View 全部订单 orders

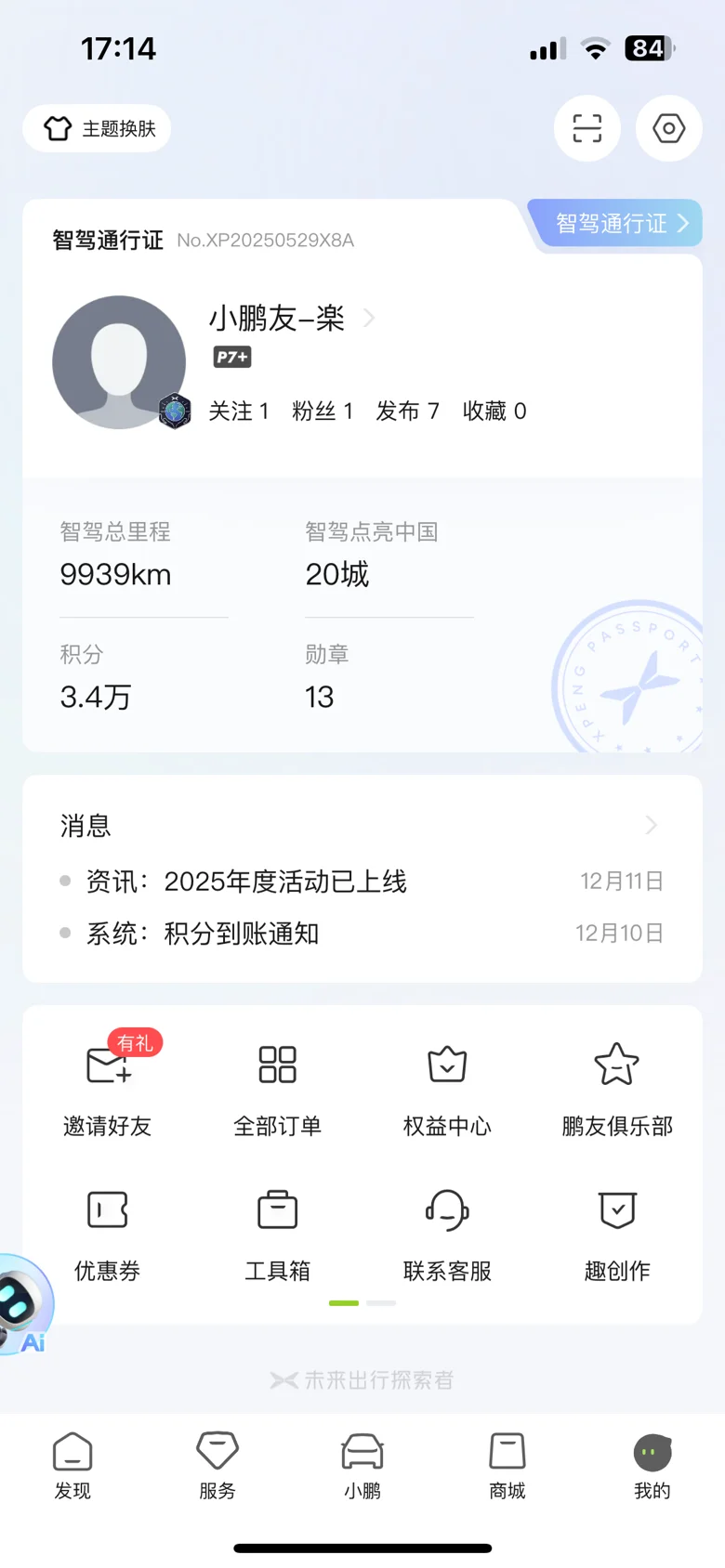coord(277,1085)
